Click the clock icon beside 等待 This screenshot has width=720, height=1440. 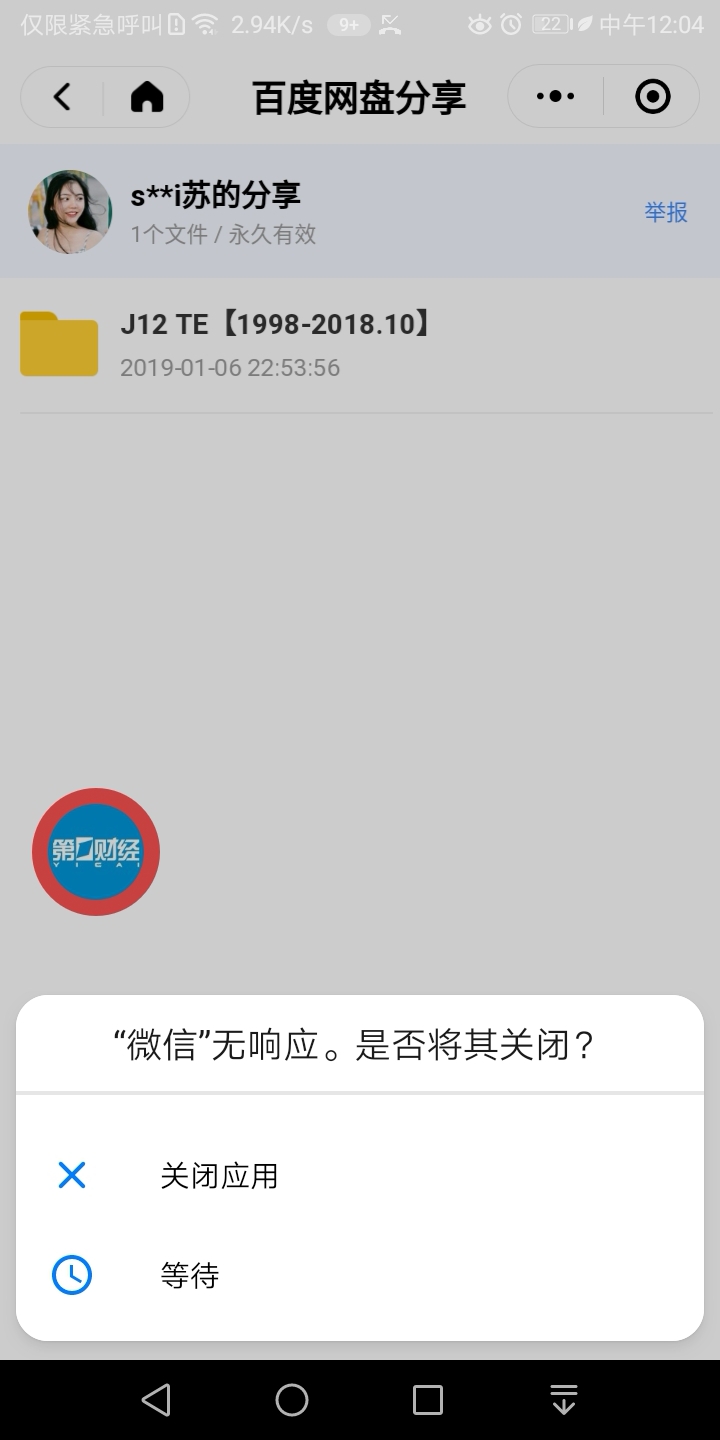71,1275
